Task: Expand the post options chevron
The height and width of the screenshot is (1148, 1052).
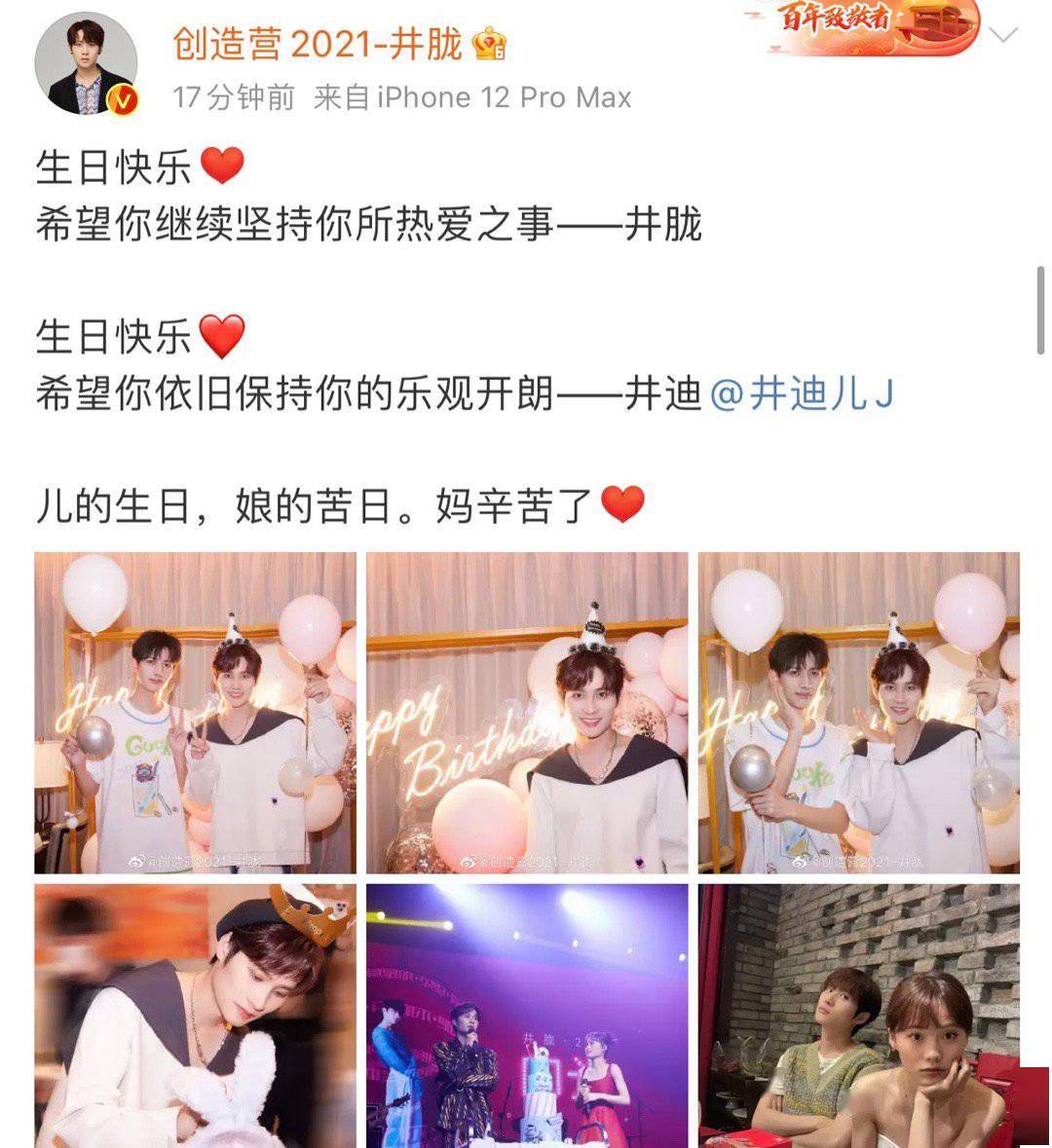Action: 1002,37
